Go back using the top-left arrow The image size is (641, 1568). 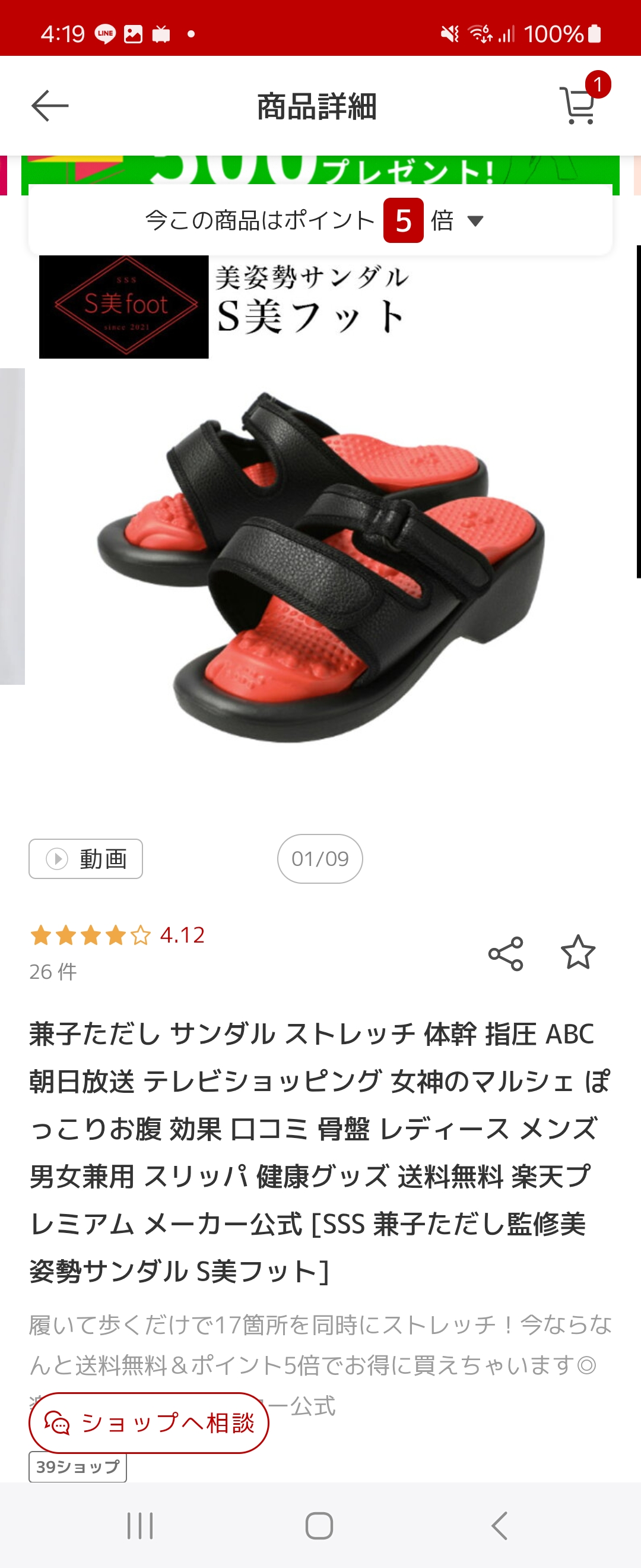pyautogui.click(x=50, y=106)
